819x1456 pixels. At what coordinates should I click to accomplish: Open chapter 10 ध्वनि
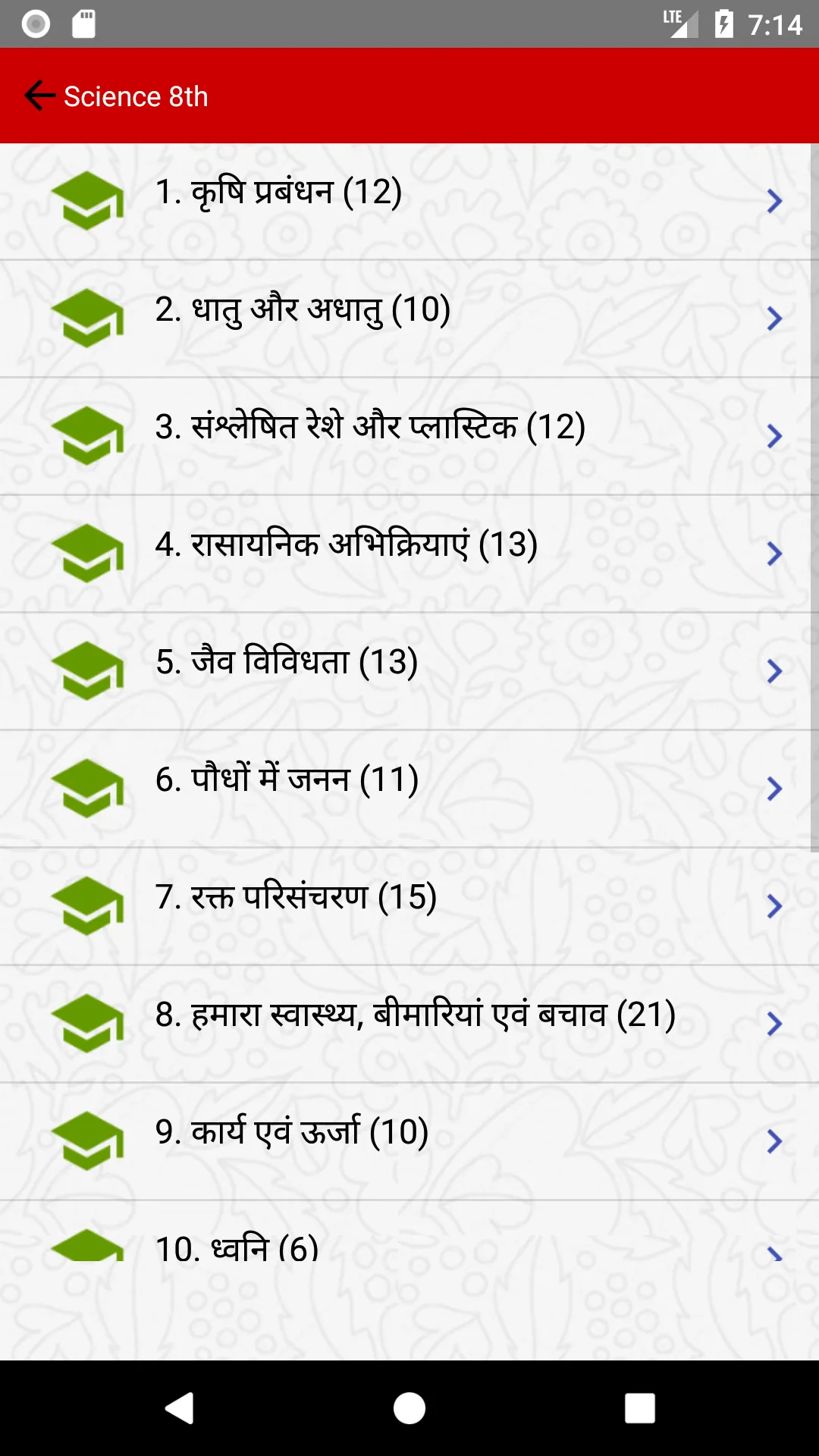point(409,1232)
